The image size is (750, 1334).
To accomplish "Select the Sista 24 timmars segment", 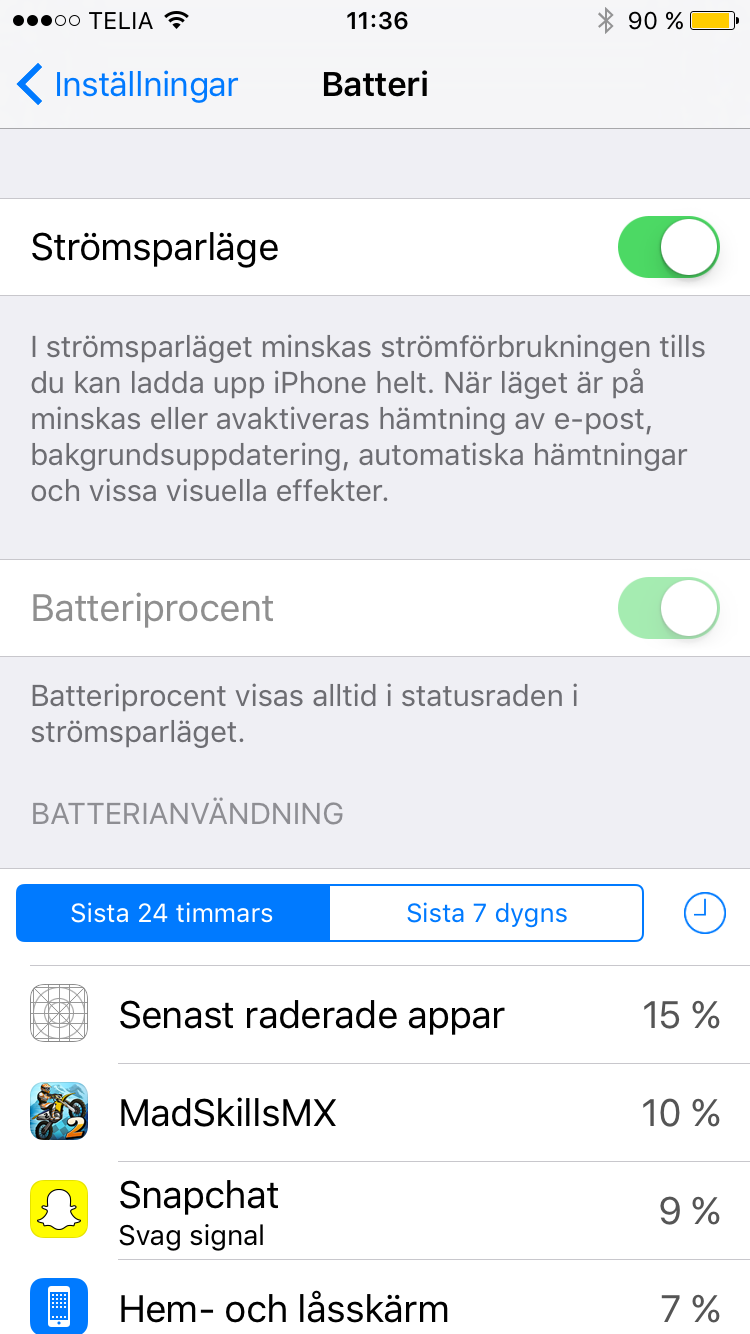I will click(172, 913).
